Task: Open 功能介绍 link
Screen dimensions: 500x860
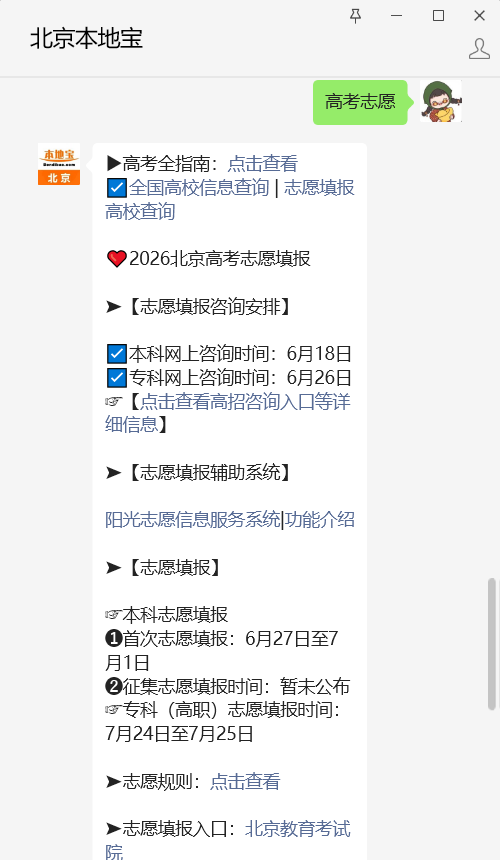Action: point(320,519)
